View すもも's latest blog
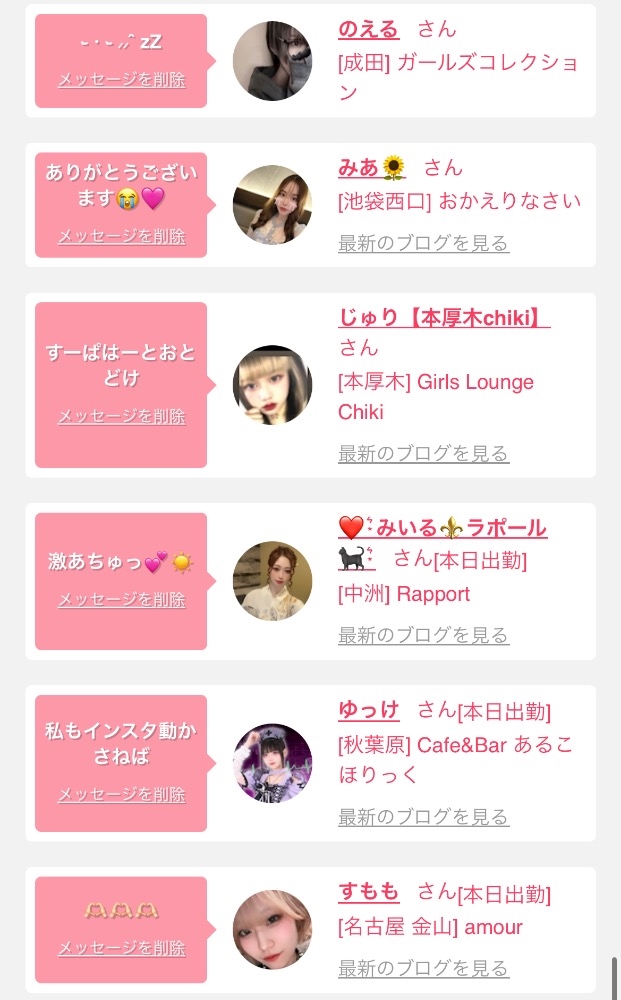The height and width of the screenshot is (1000, 621). [423, 968]
